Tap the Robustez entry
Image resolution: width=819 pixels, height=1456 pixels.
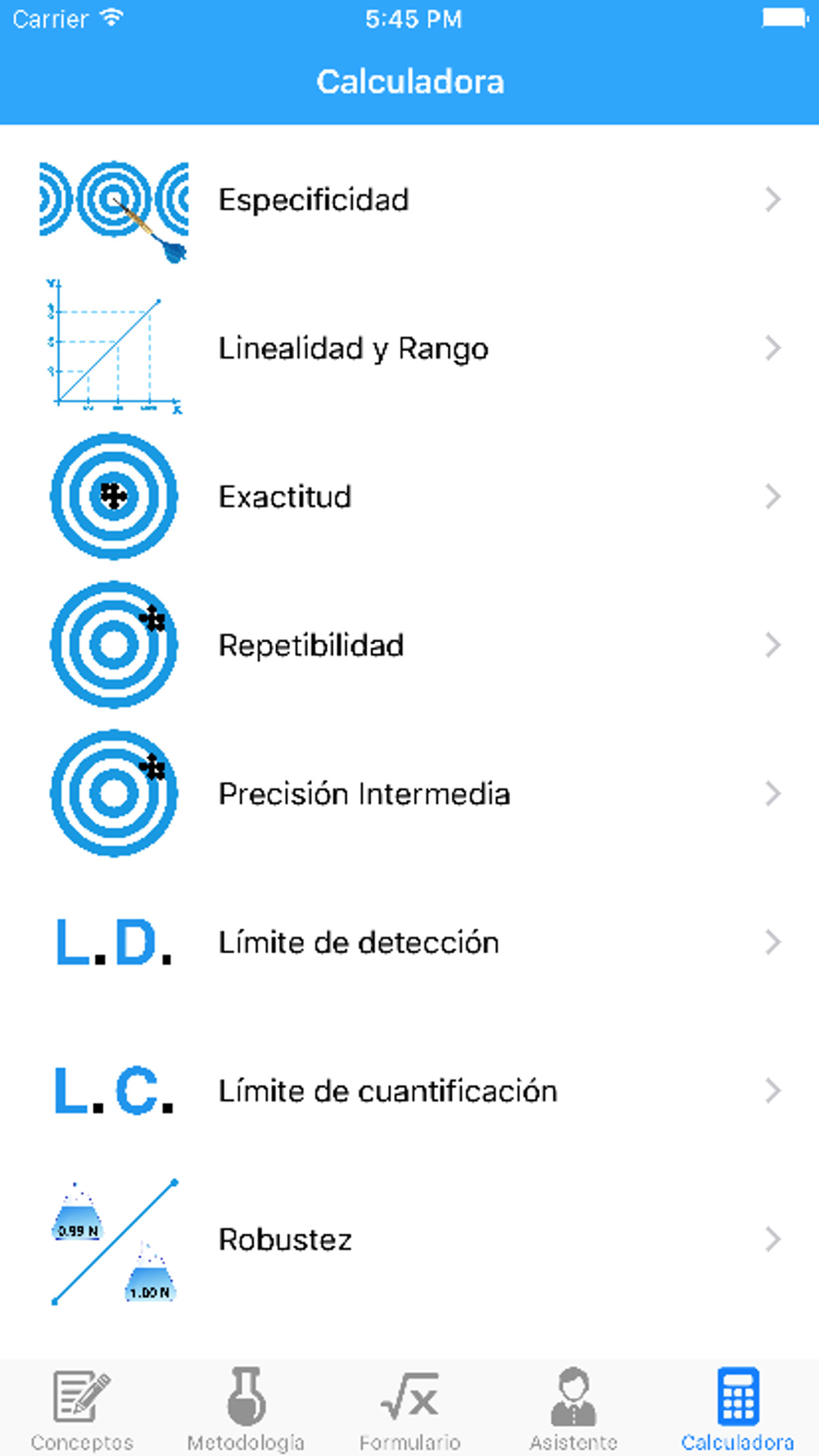pyautogui.click(x=409, y=1240)
